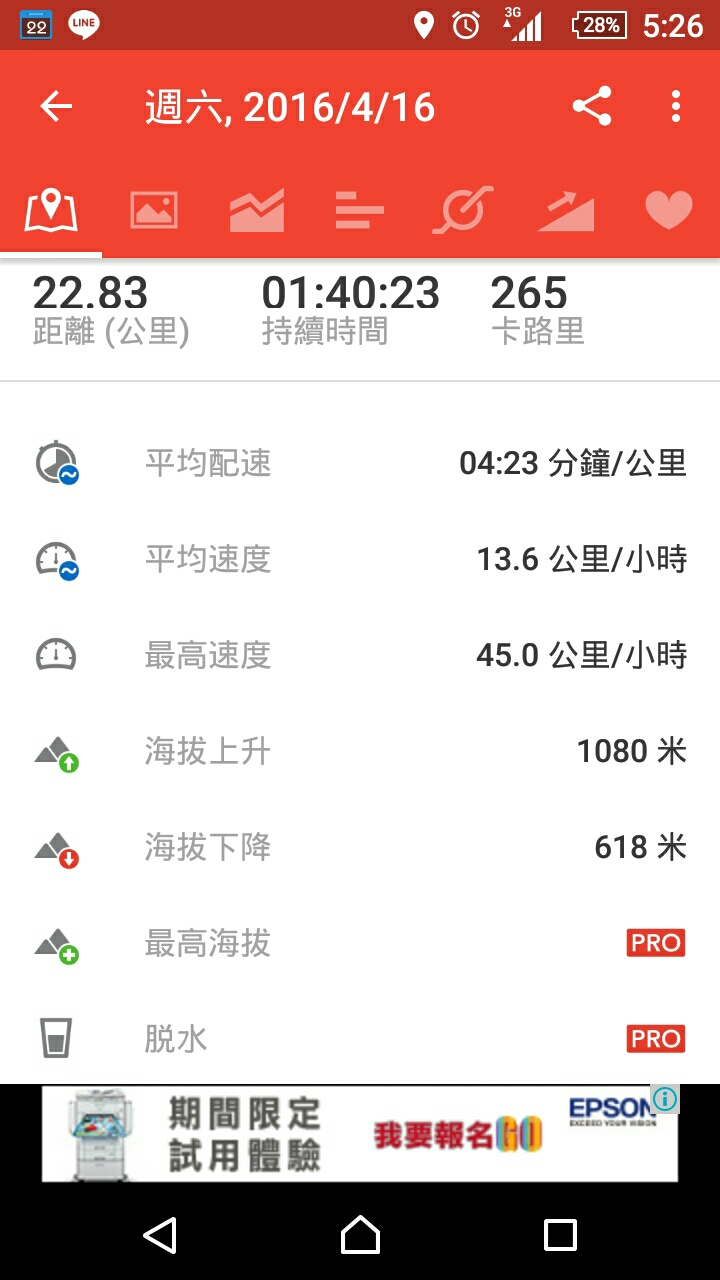Tap the PRO badge for 脫水
This screenshot has width=720, height=1280.
tap(656, 1039)
